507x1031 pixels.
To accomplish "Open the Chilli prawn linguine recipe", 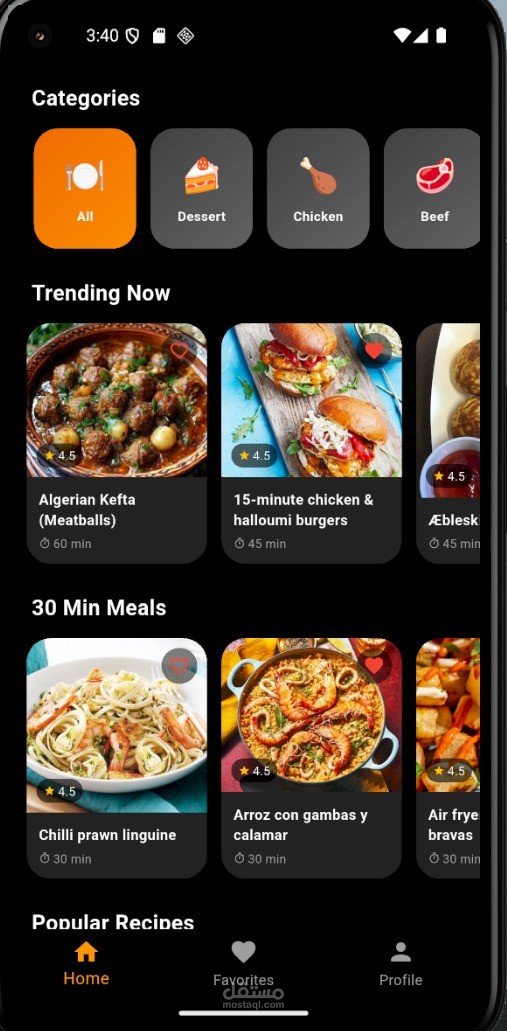I will pyautogui.click(x=116, y=758).
